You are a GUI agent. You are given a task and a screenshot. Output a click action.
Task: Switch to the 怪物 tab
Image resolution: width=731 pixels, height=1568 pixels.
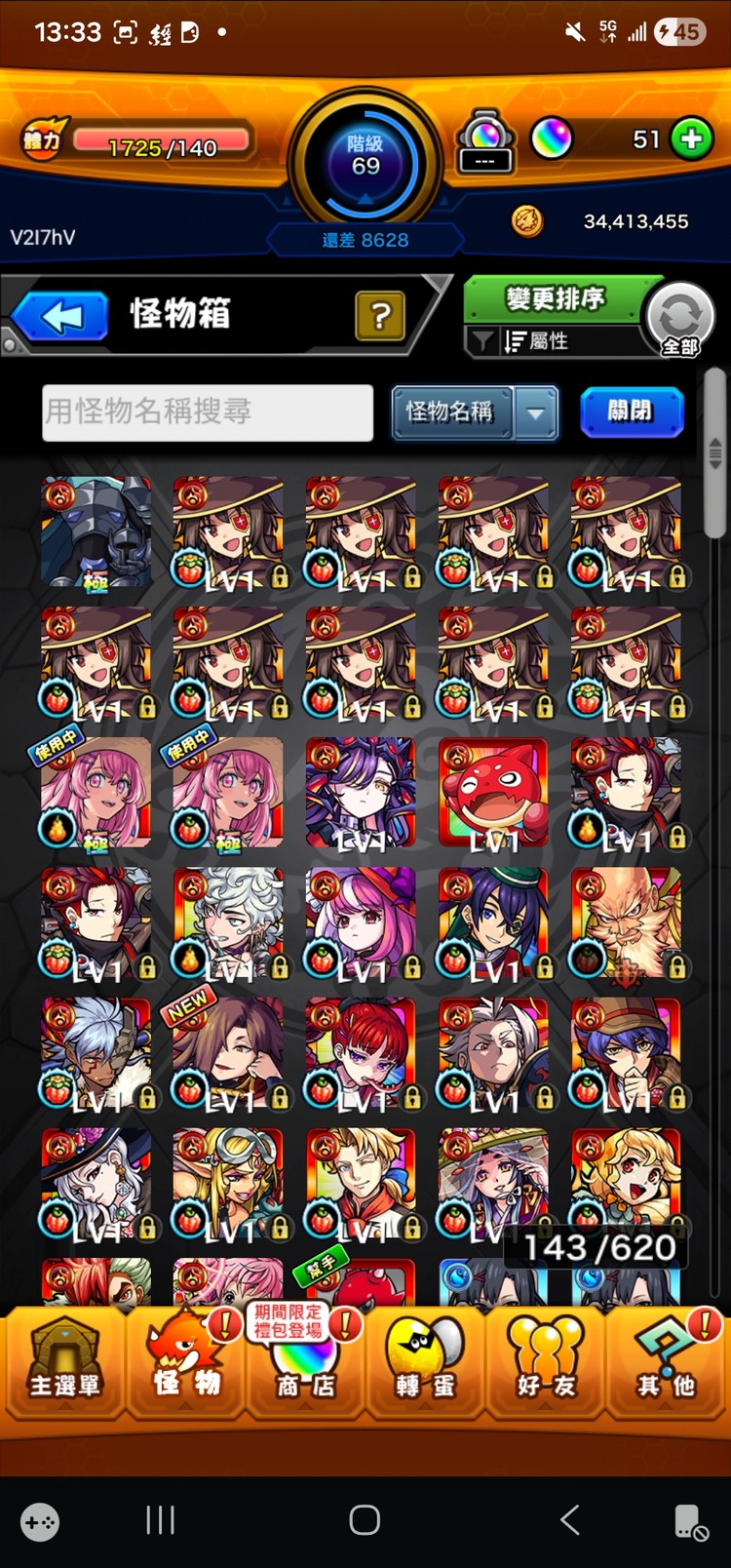[x=185, y=1362]
